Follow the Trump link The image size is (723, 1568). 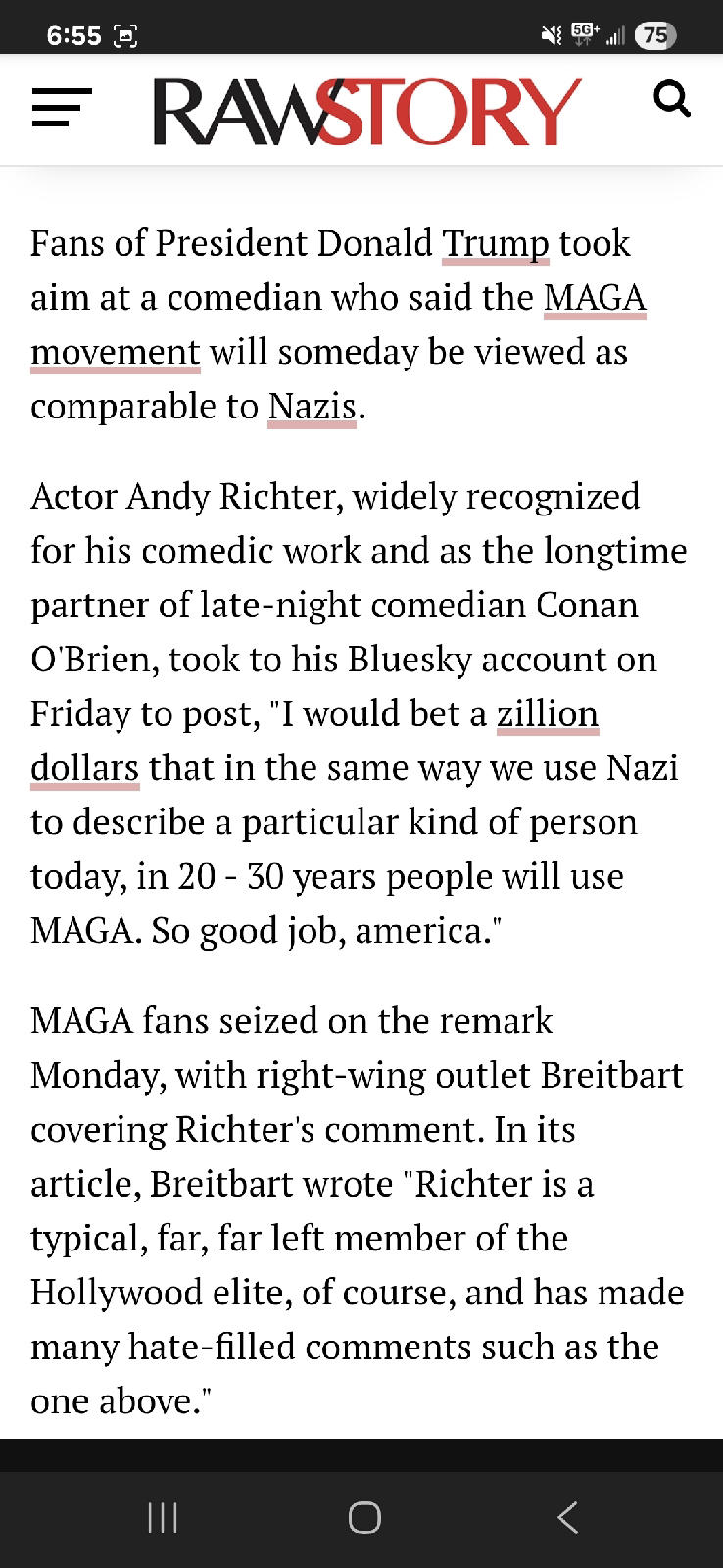(x=495, y=243)
